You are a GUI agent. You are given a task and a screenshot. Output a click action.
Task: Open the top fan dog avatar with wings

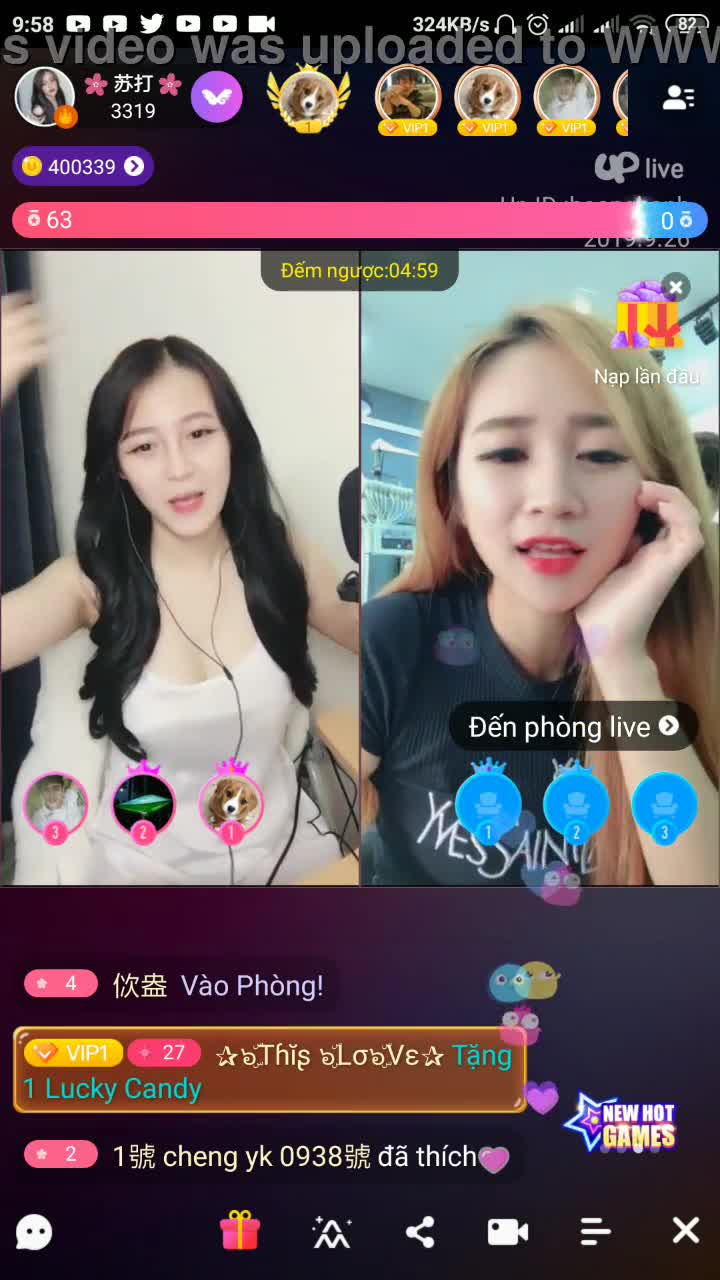coord(309,97)
